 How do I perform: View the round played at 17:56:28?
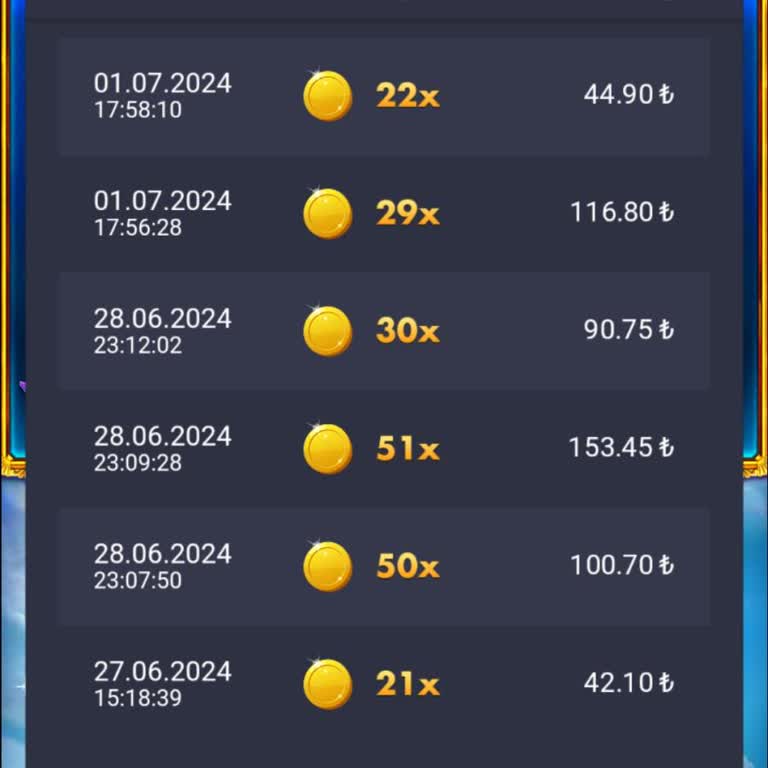pos(384,213)
